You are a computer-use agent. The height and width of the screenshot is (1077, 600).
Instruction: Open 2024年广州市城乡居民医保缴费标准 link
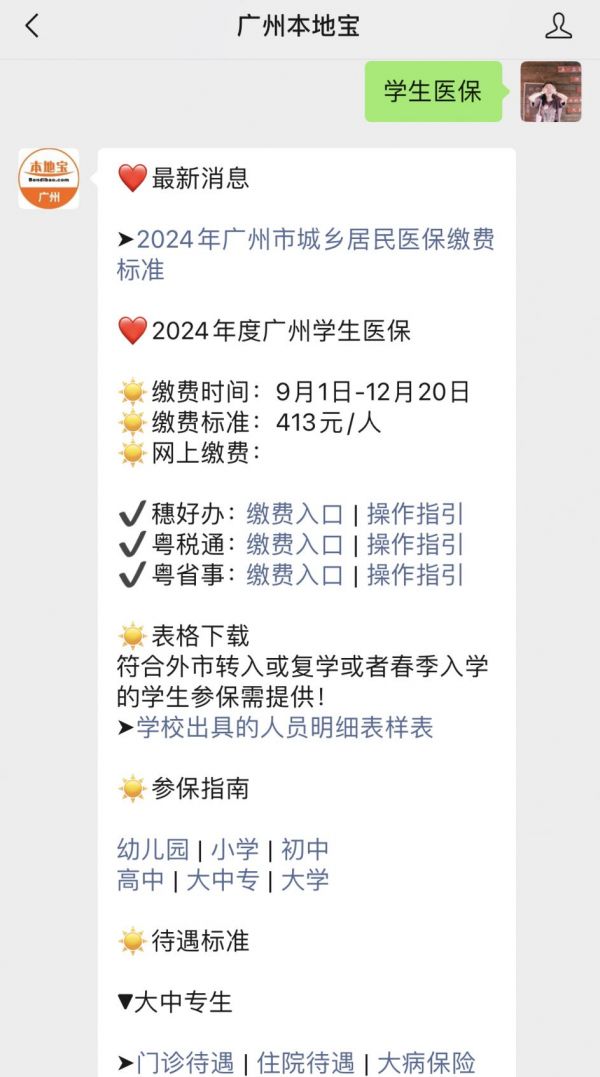pos(315,240)
